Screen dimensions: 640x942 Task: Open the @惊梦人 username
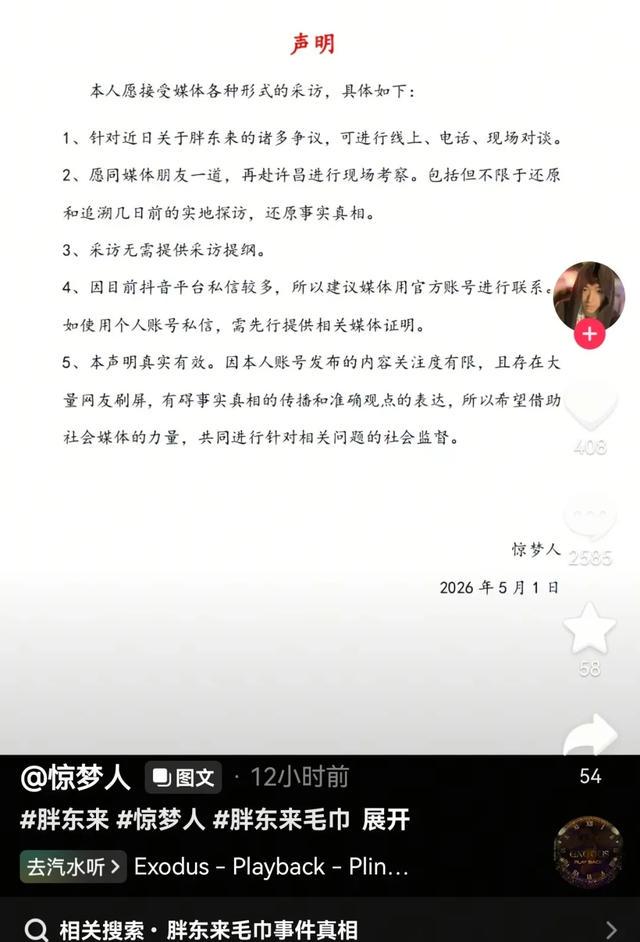click(75, 777)
